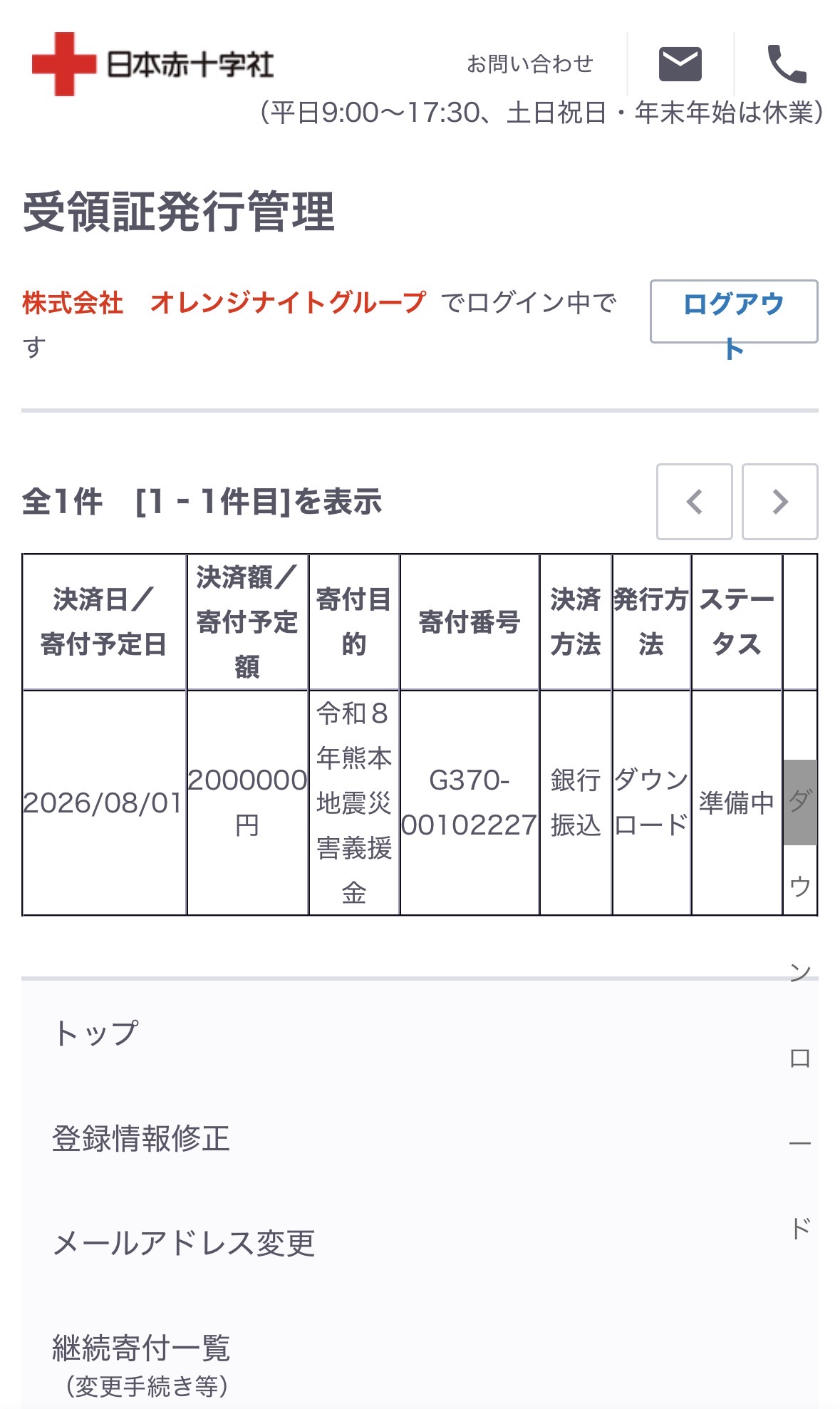Log out with the ログアウト button
Image resolution: width=840 pixels, height=1409 pixels.
pyautogui.click(x=734, y=311)
